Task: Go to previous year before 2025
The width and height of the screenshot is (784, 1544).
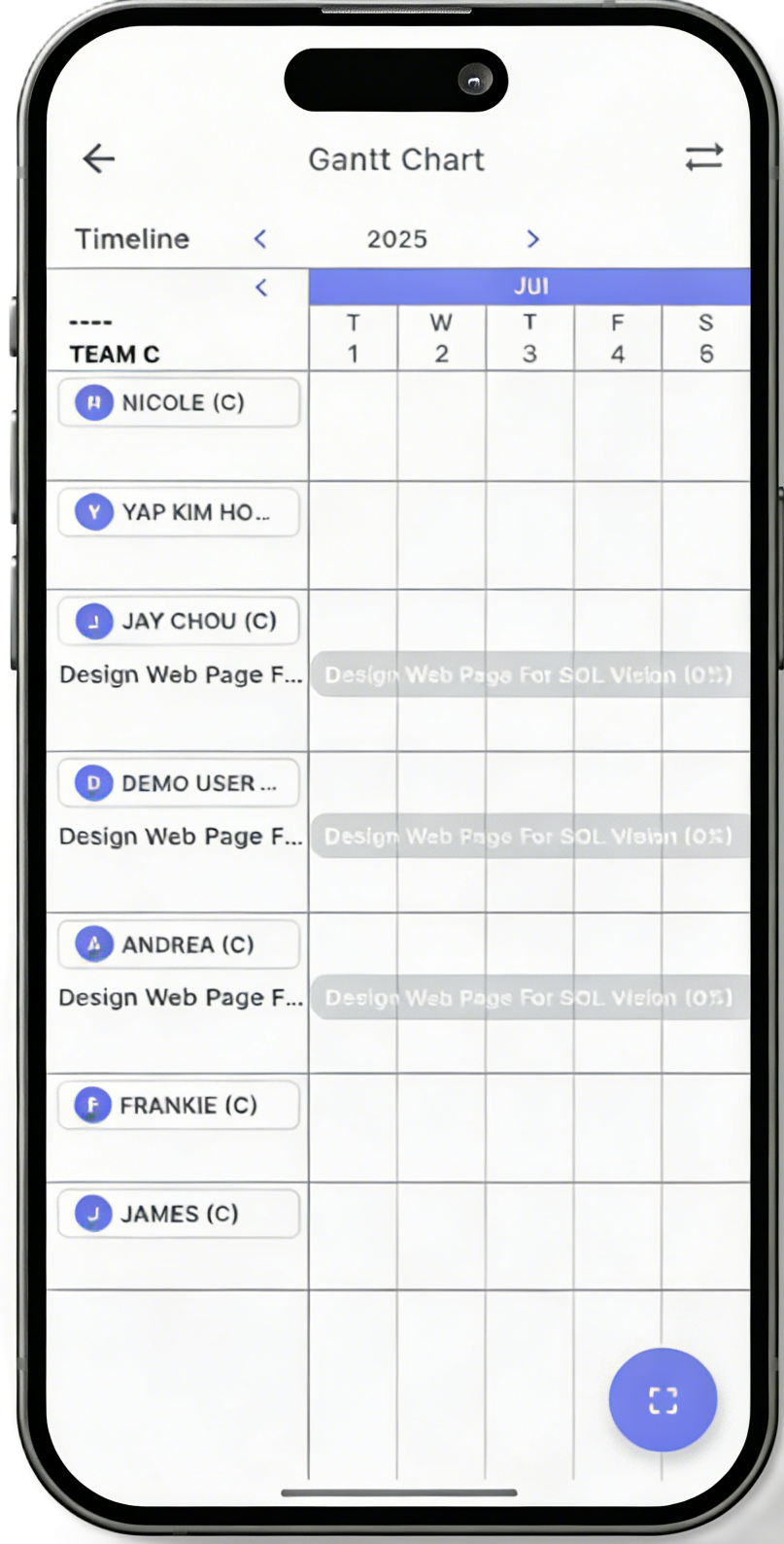Action: (x=259, y=239)
